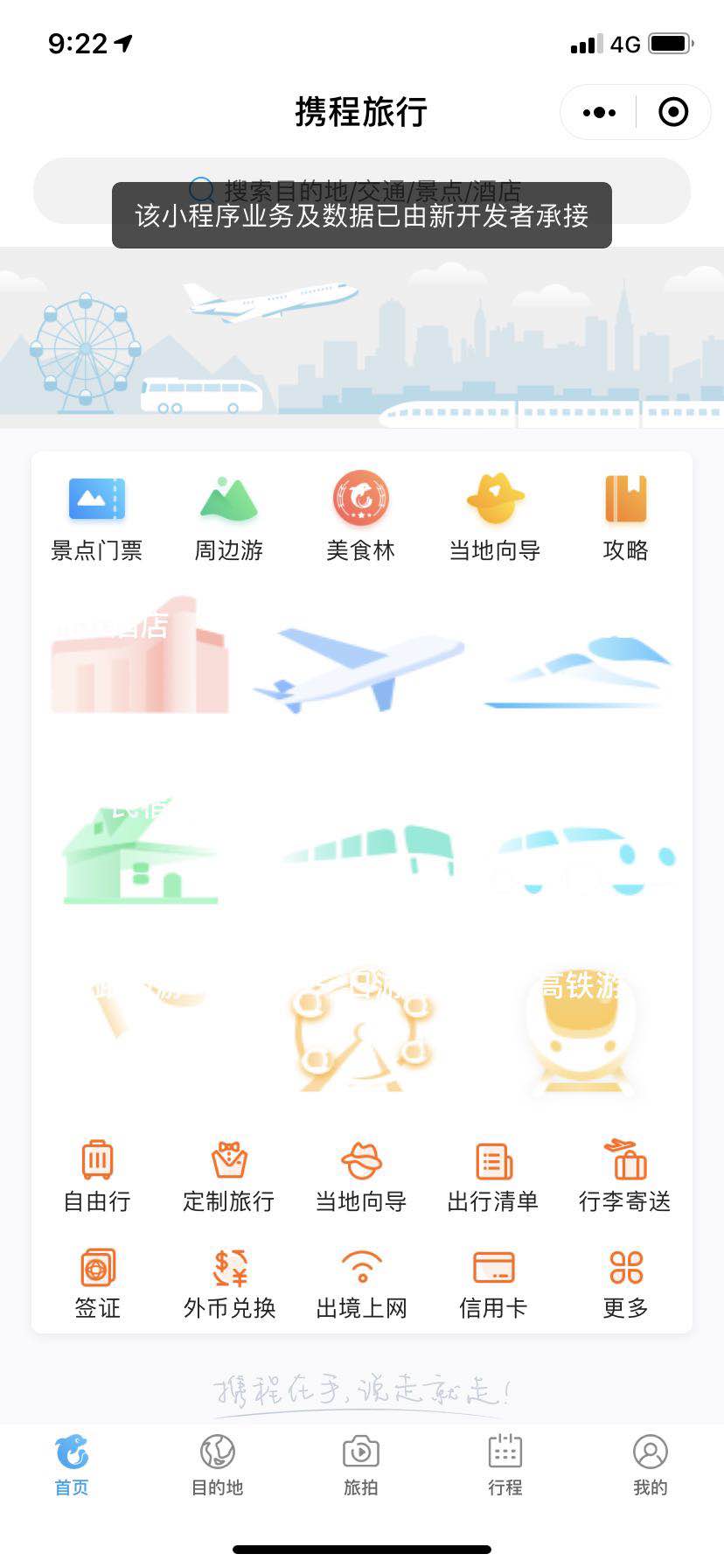Viewport: 724px width, 1568px height.
Task: Open 出境上网 overseas internet
Action: (361, 1283)
